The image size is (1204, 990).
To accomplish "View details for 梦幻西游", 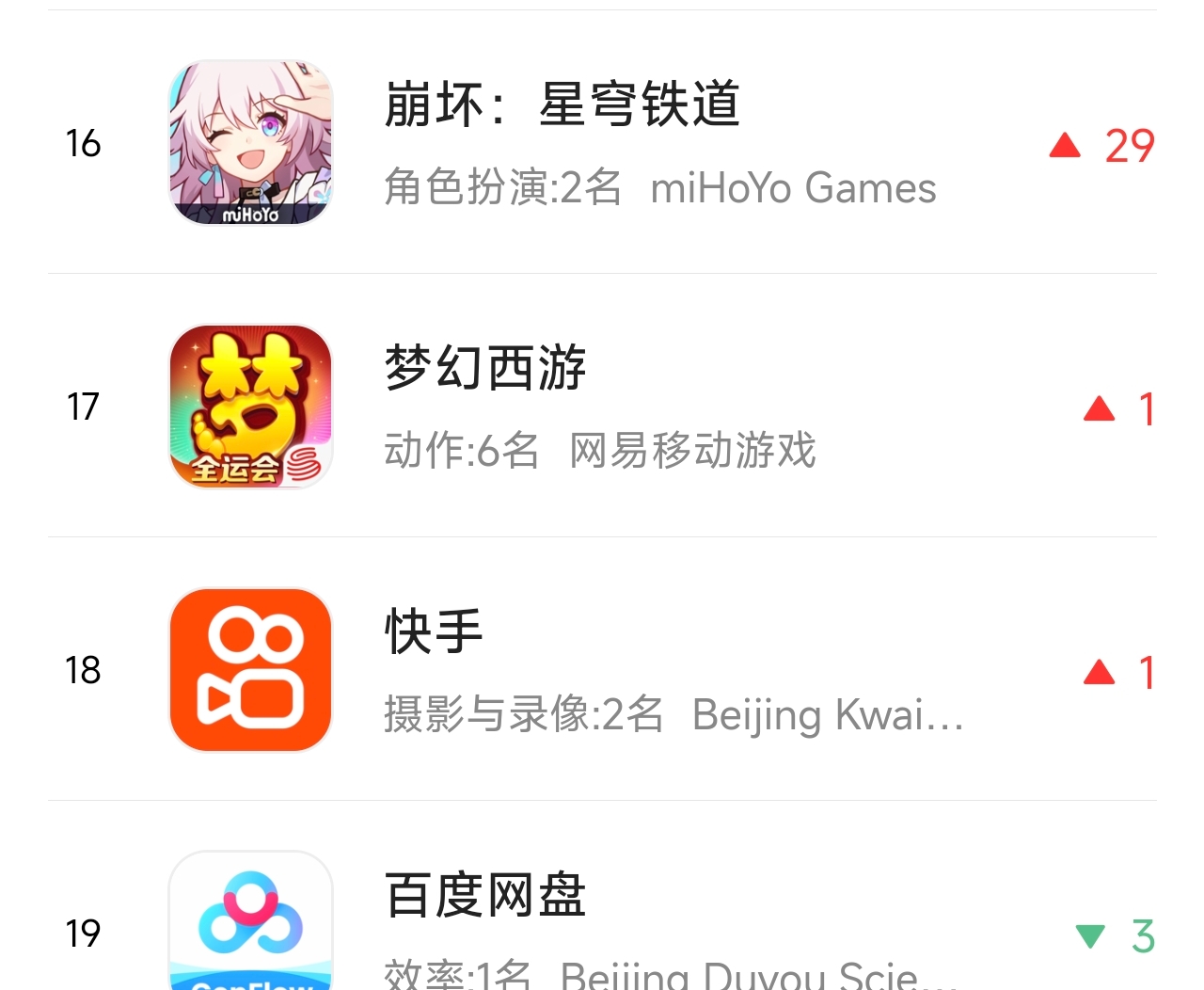I will click(485, 369).
